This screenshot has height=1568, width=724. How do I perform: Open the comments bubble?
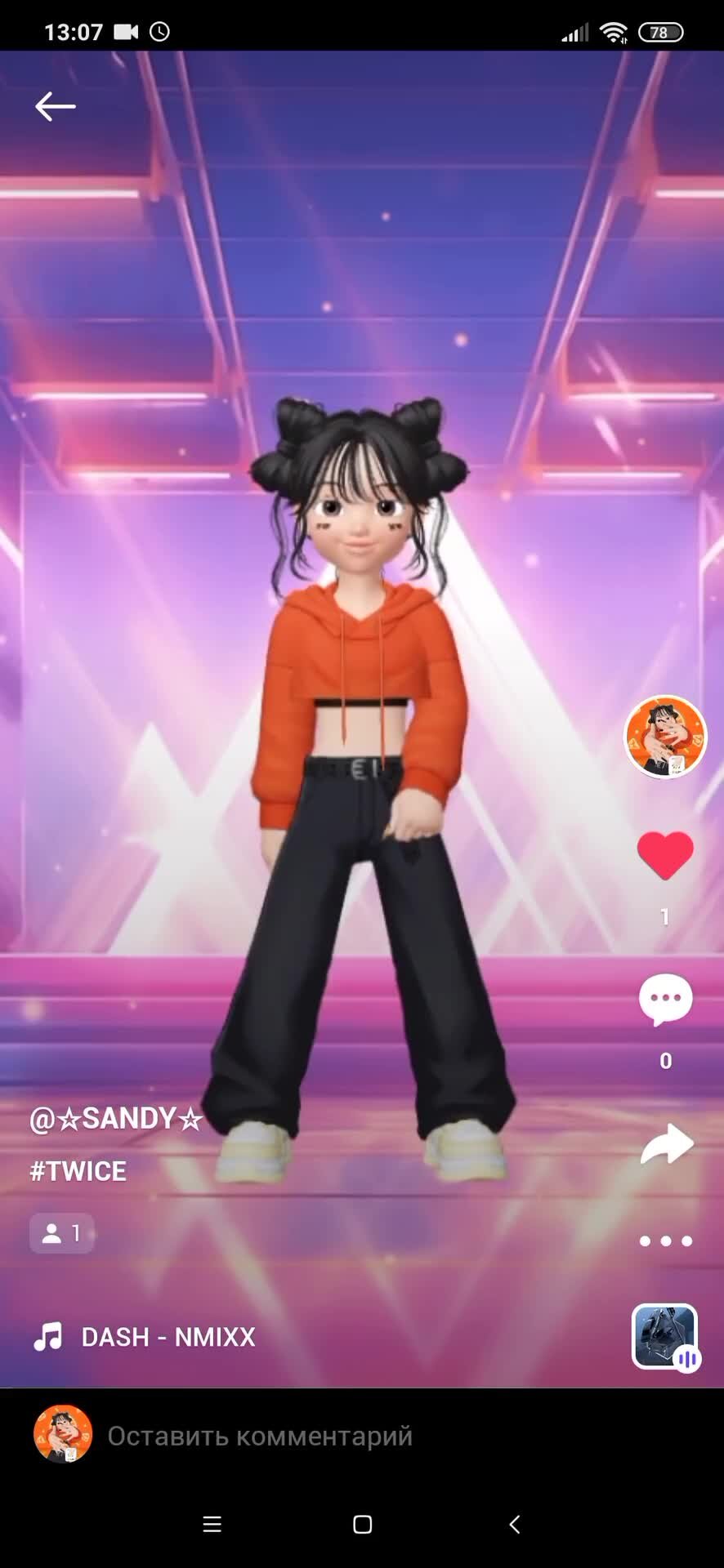[665, 1000]
